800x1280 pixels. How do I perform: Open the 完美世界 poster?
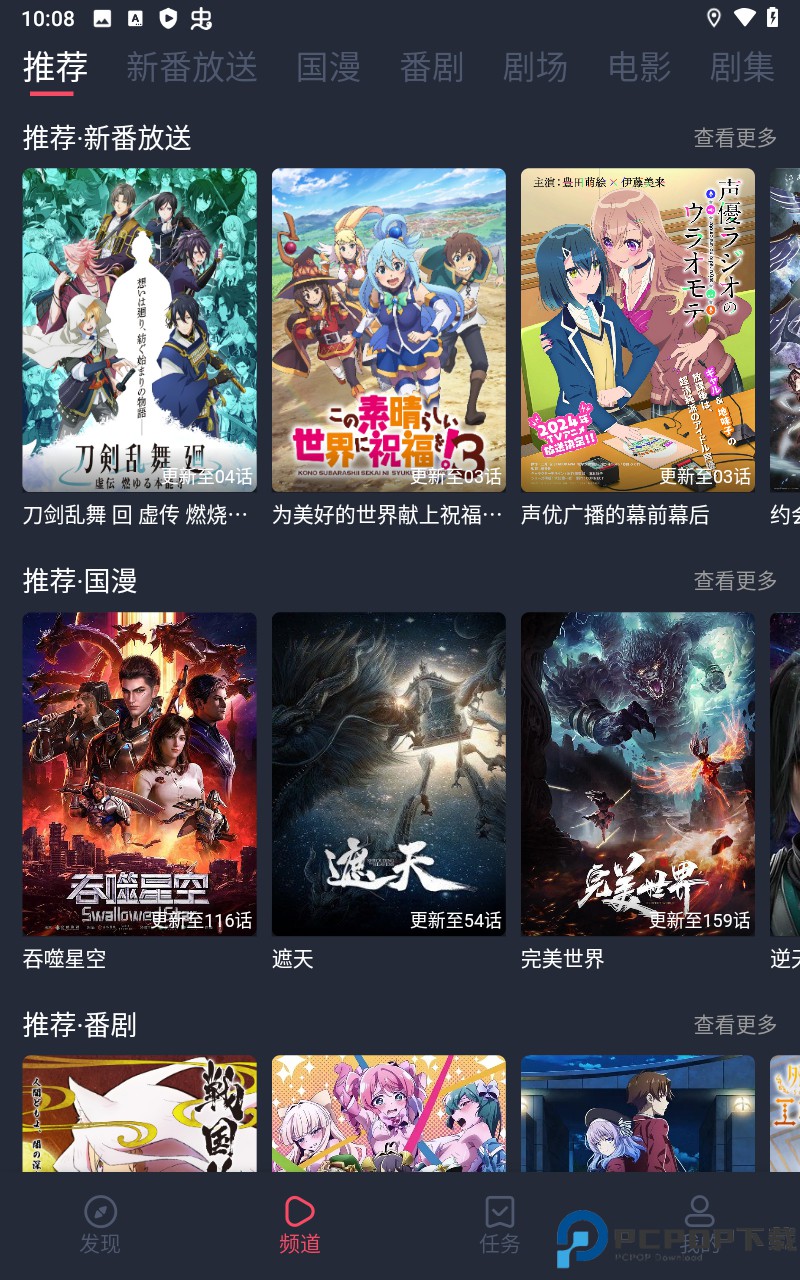coord(638,773)
